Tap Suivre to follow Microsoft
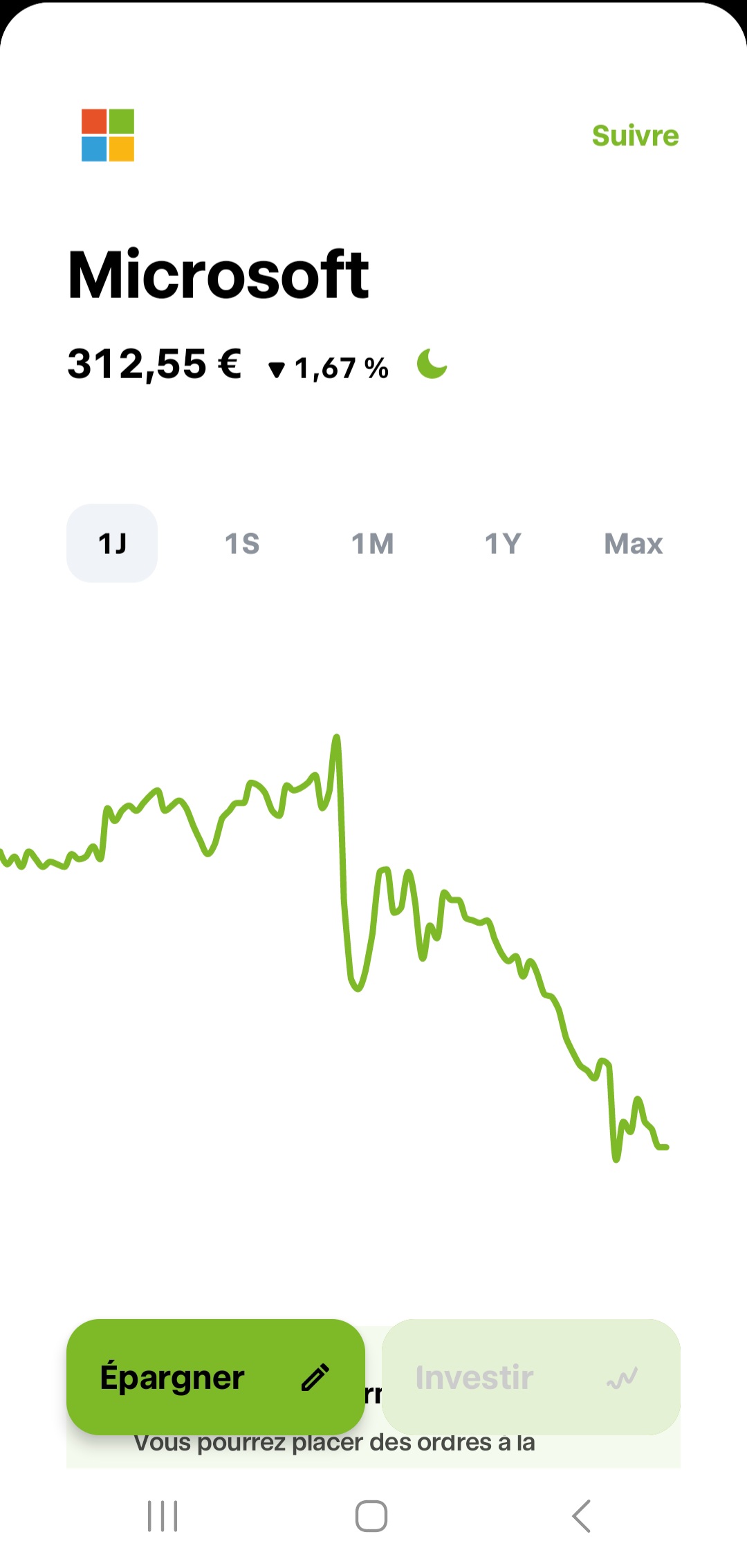The width and height of the screenshot is (747, 1568). 635,136
